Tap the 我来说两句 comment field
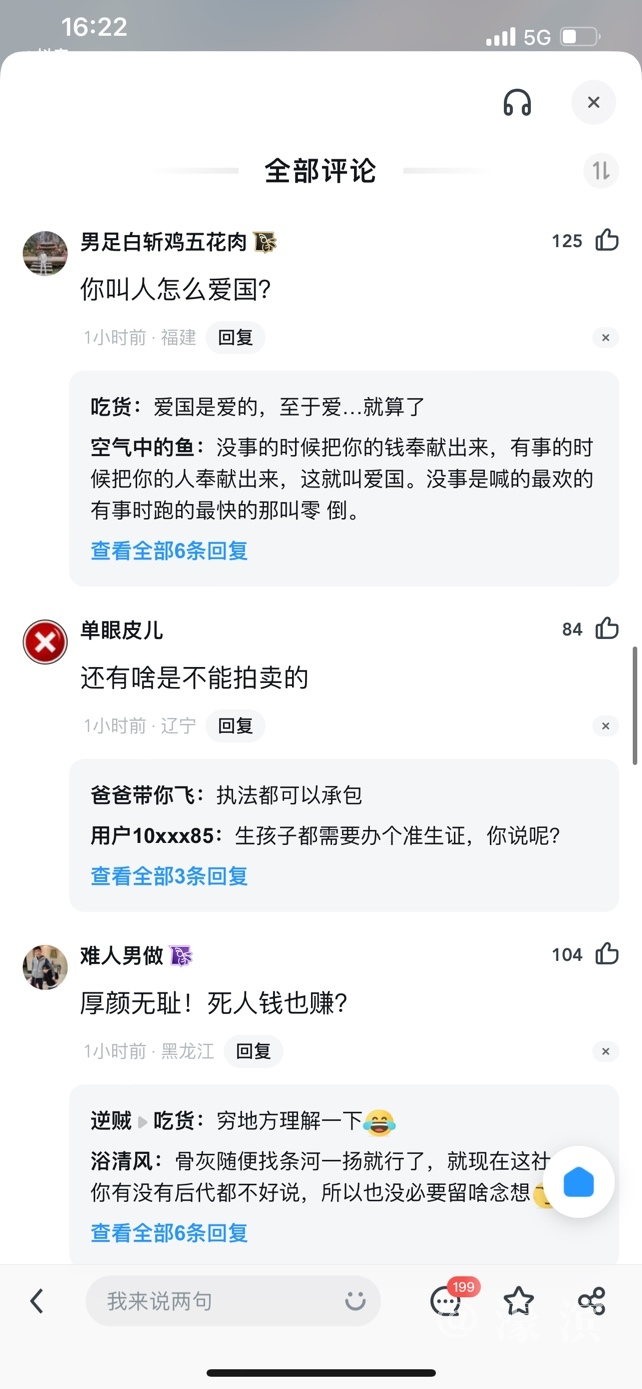Image resolution: width=642 pixels, height=1389 pixels. (x=220, y=1301)
